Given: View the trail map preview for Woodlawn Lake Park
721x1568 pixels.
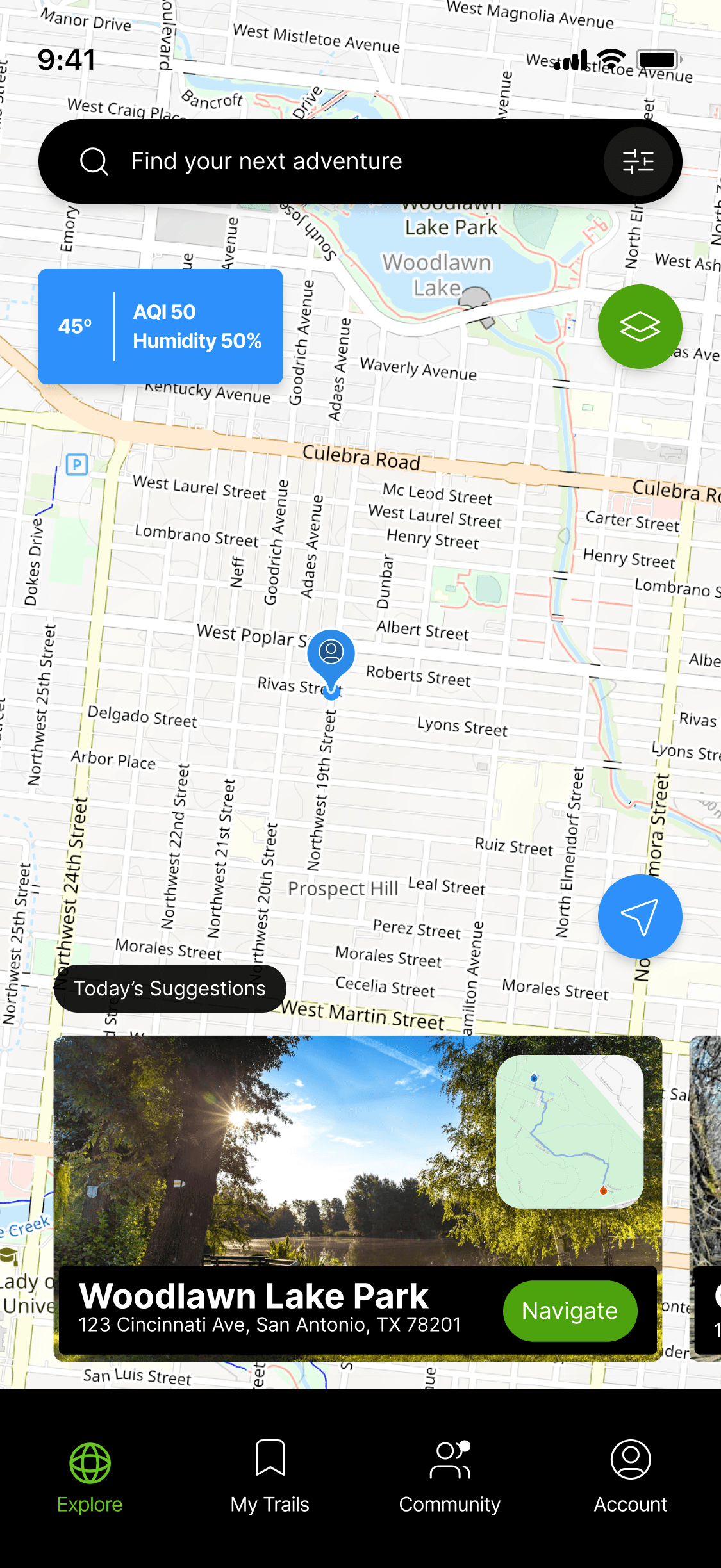Looking at the screenshot, I should coord(570,1132).
